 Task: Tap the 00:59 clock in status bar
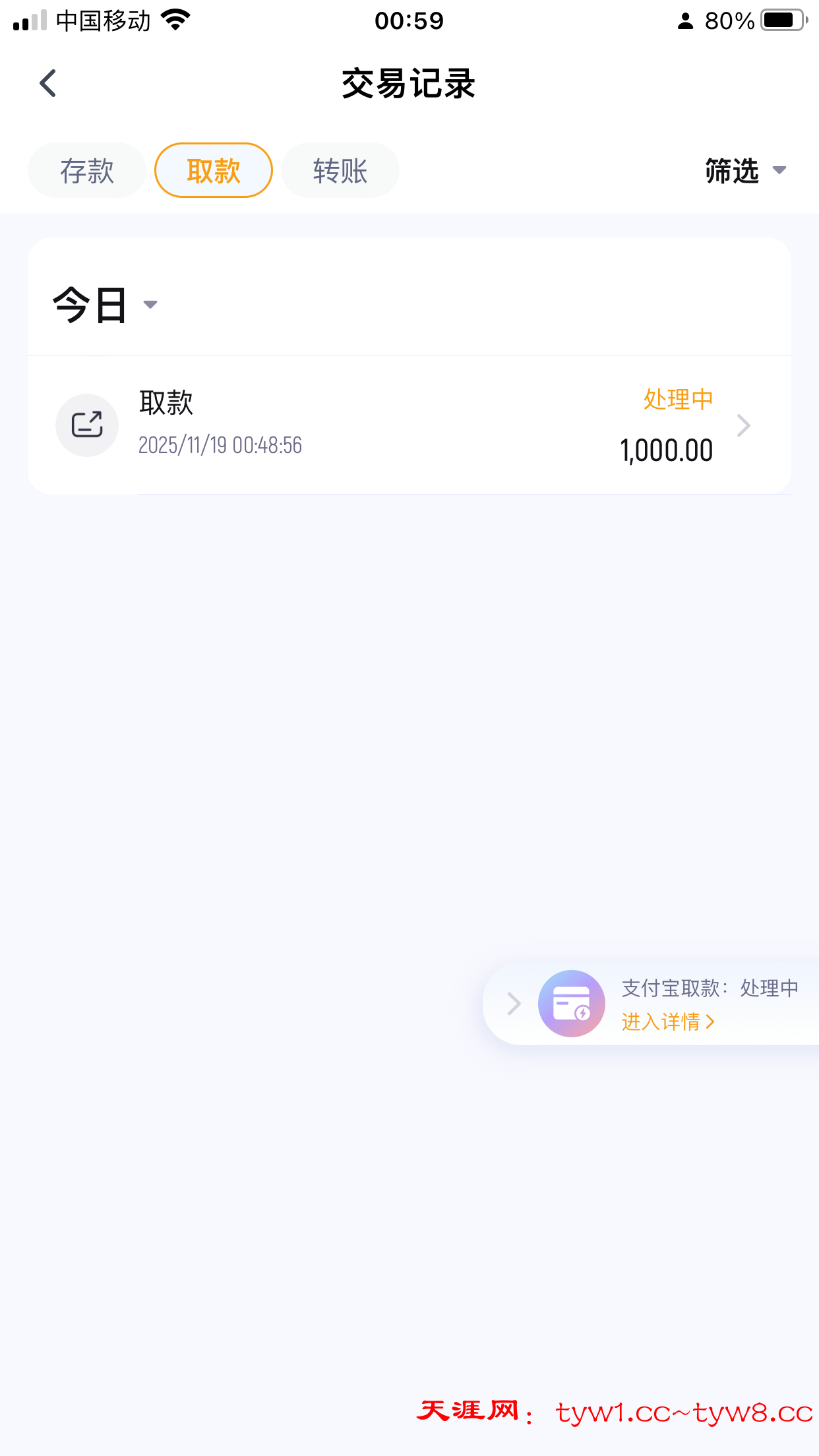click(x=409, y=19)
